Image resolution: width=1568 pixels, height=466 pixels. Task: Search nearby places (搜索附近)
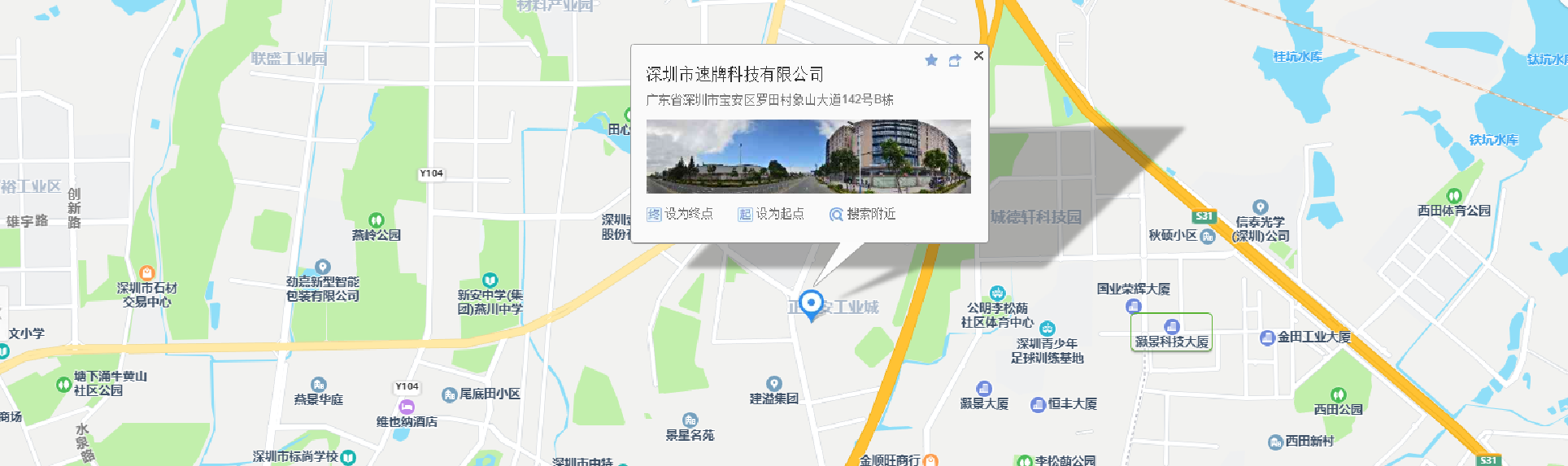[x=862, y=214]
